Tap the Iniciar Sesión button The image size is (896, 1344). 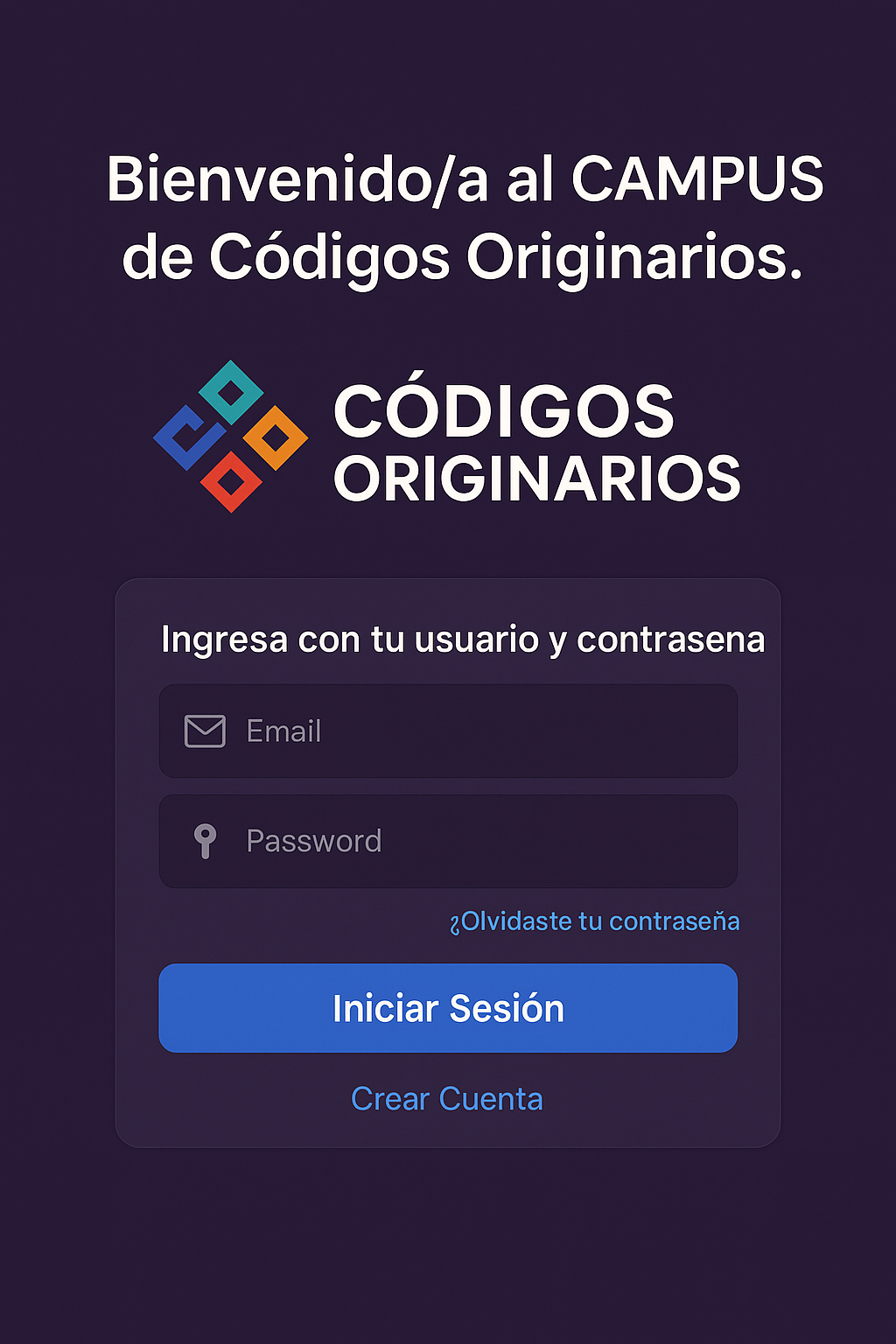[x=448, y=1008]
